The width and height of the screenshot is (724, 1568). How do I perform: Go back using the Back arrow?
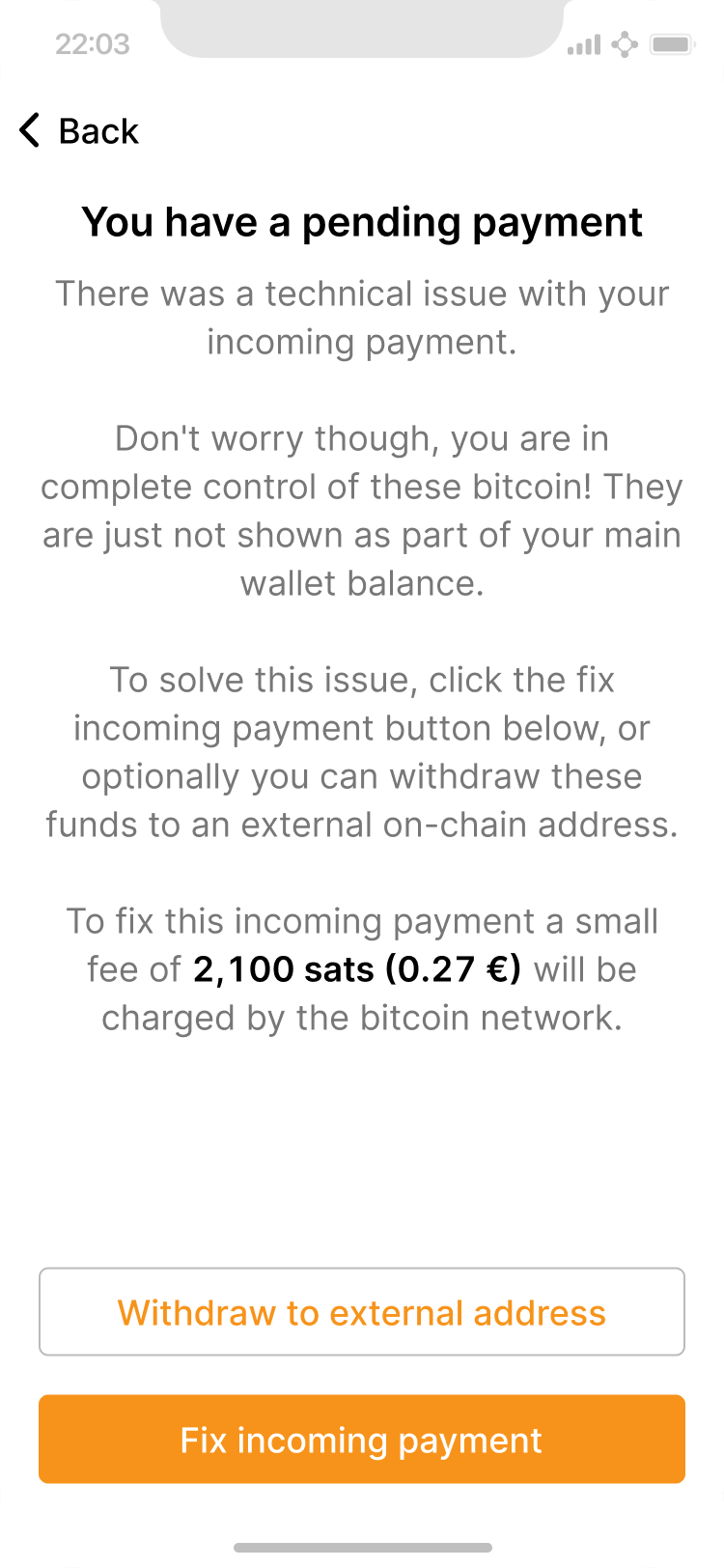[31, 130]
